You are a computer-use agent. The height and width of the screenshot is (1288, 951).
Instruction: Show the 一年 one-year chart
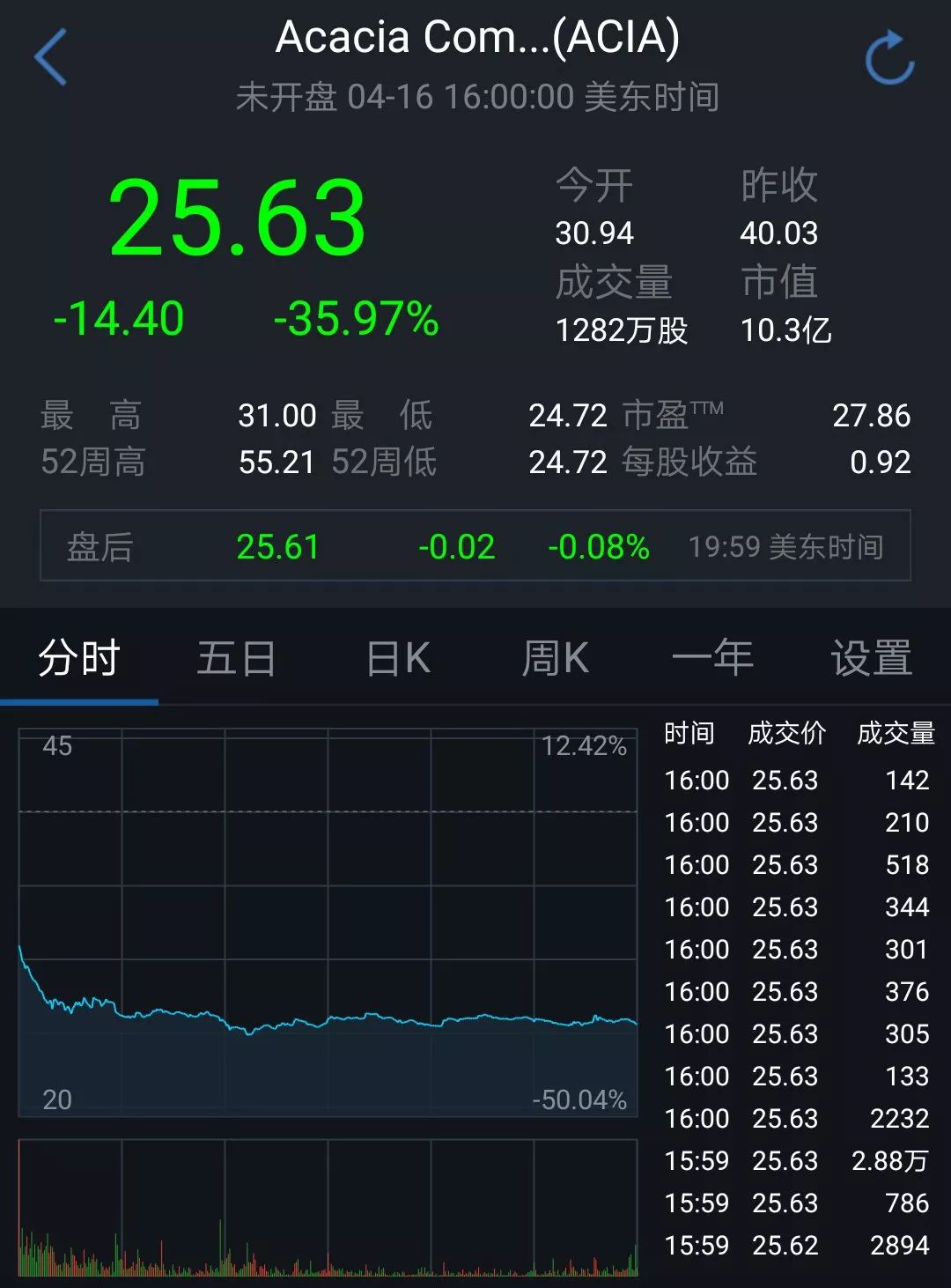click(x=712, y=658)
